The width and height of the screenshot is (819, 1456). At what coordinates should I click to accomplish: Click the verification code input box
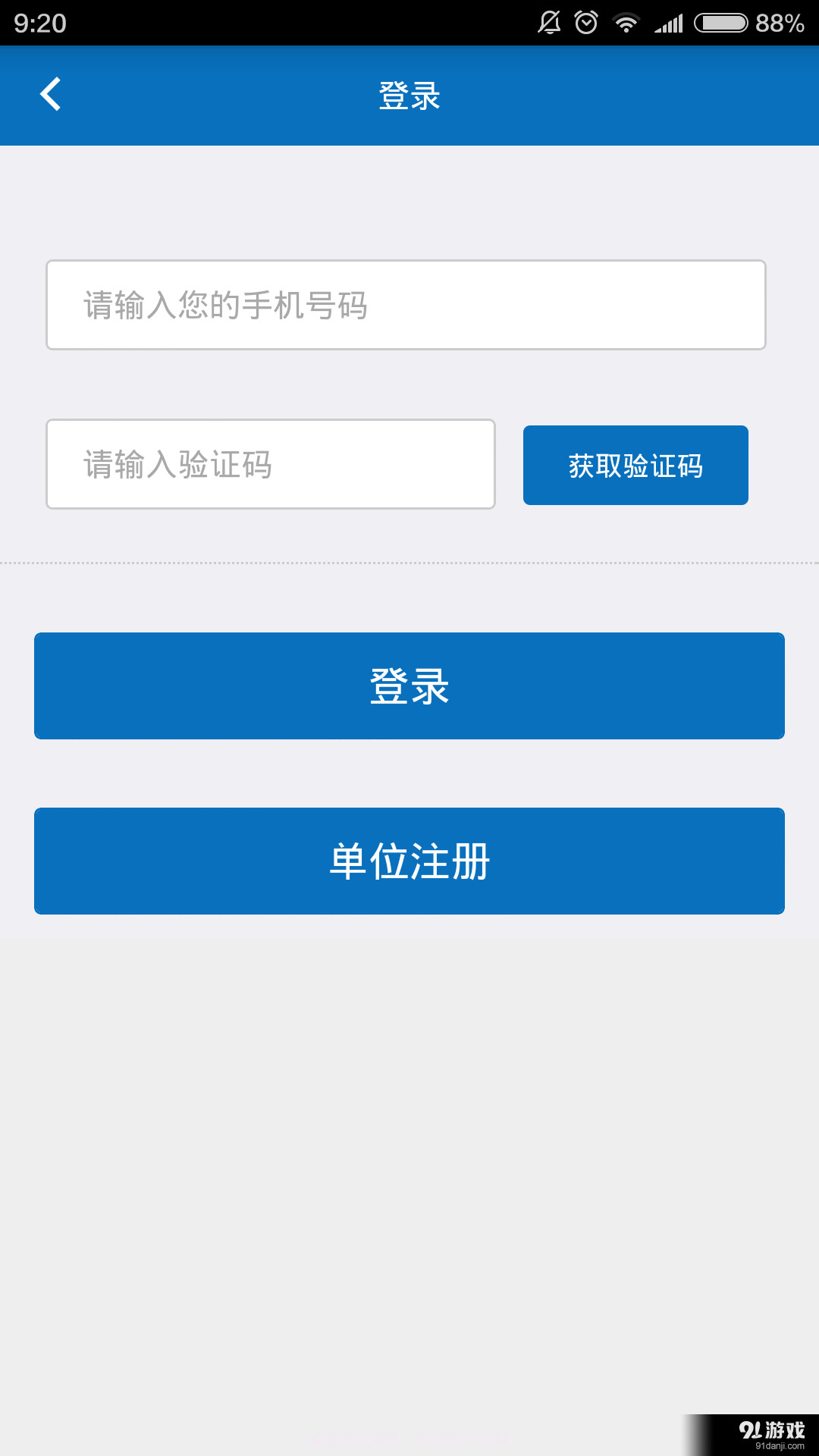pyautogui.click(x=271, y=464)
